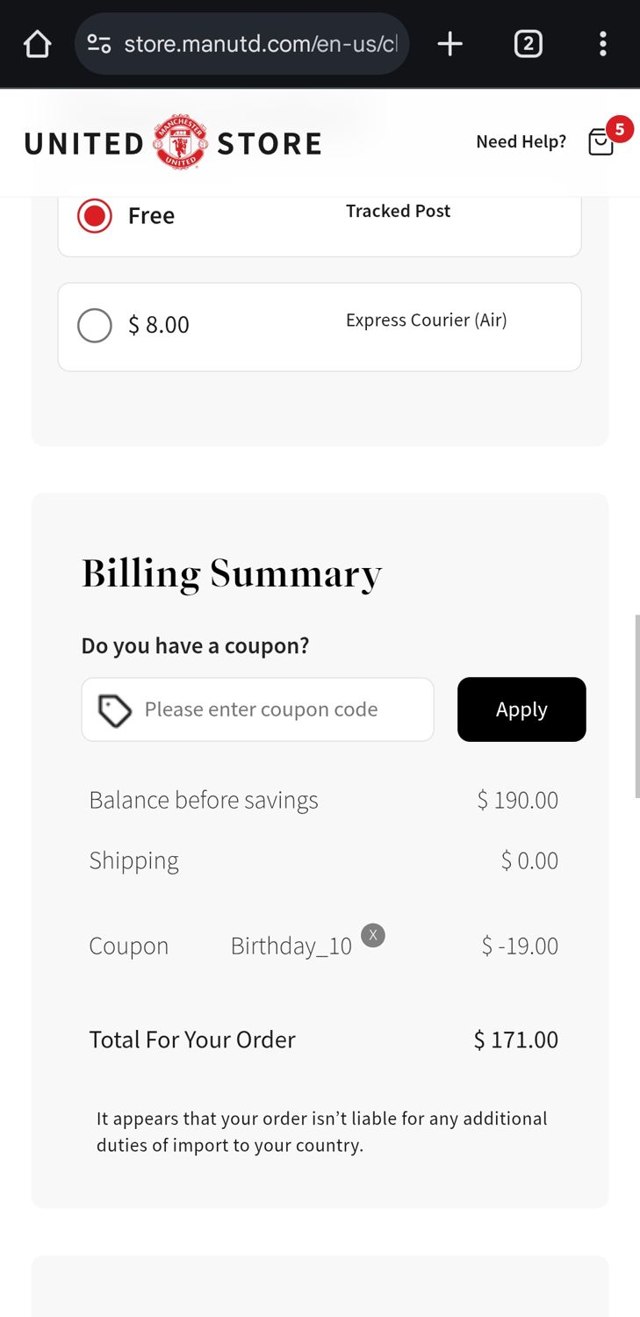640x1317 pixels.
Task: Go to the United Store homepage logo
Action: tap(173, 143)
